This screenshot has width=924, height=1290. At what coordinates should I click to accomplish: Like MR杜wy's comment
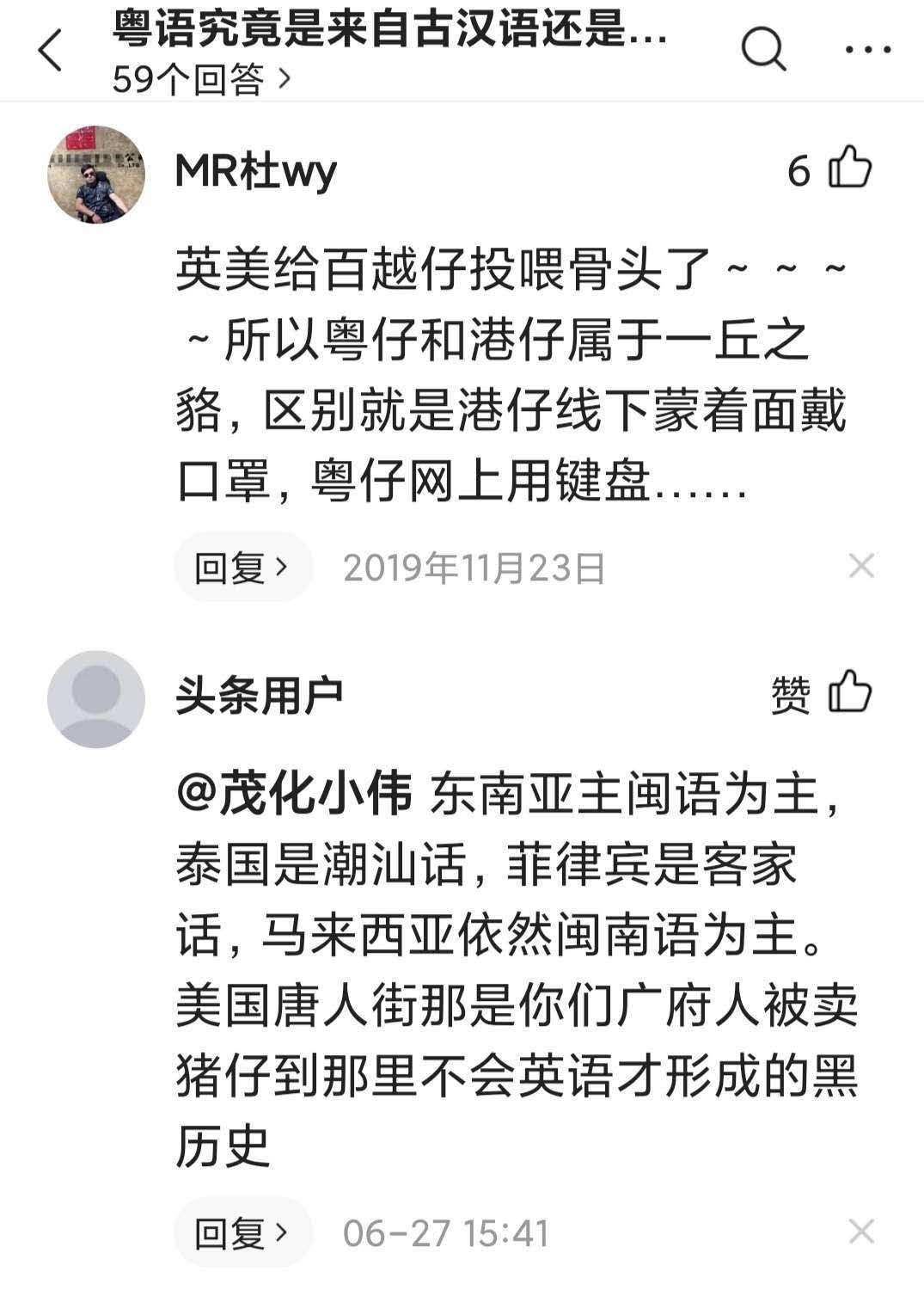coord(849,169)
